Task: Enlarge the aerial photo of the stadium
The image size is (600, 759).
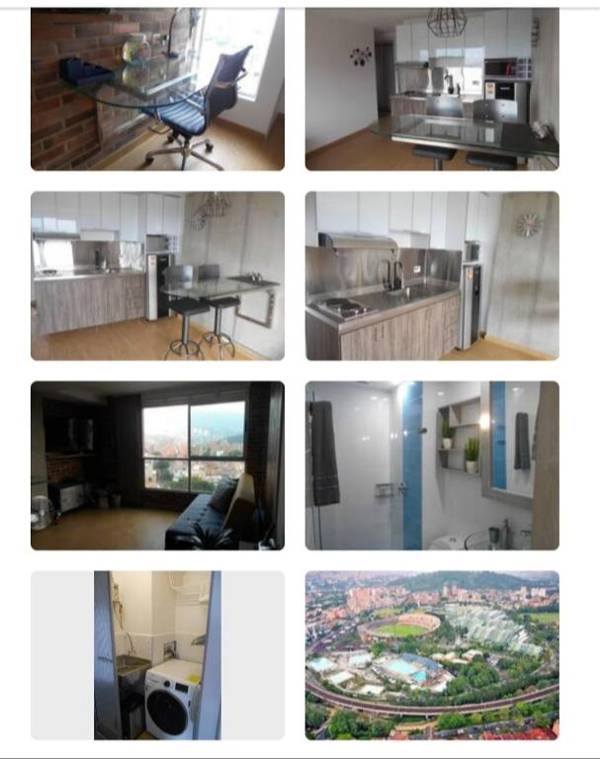Action: pos(432,655)
